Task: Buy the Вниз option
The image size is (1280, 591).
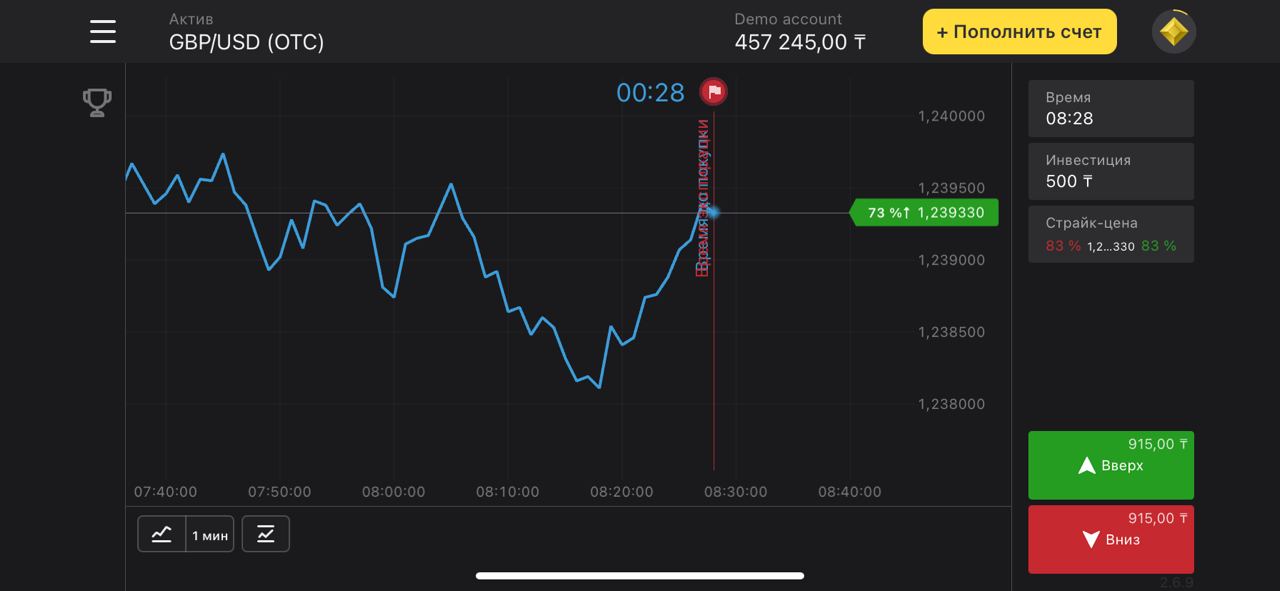Action: click(1111, 539)
